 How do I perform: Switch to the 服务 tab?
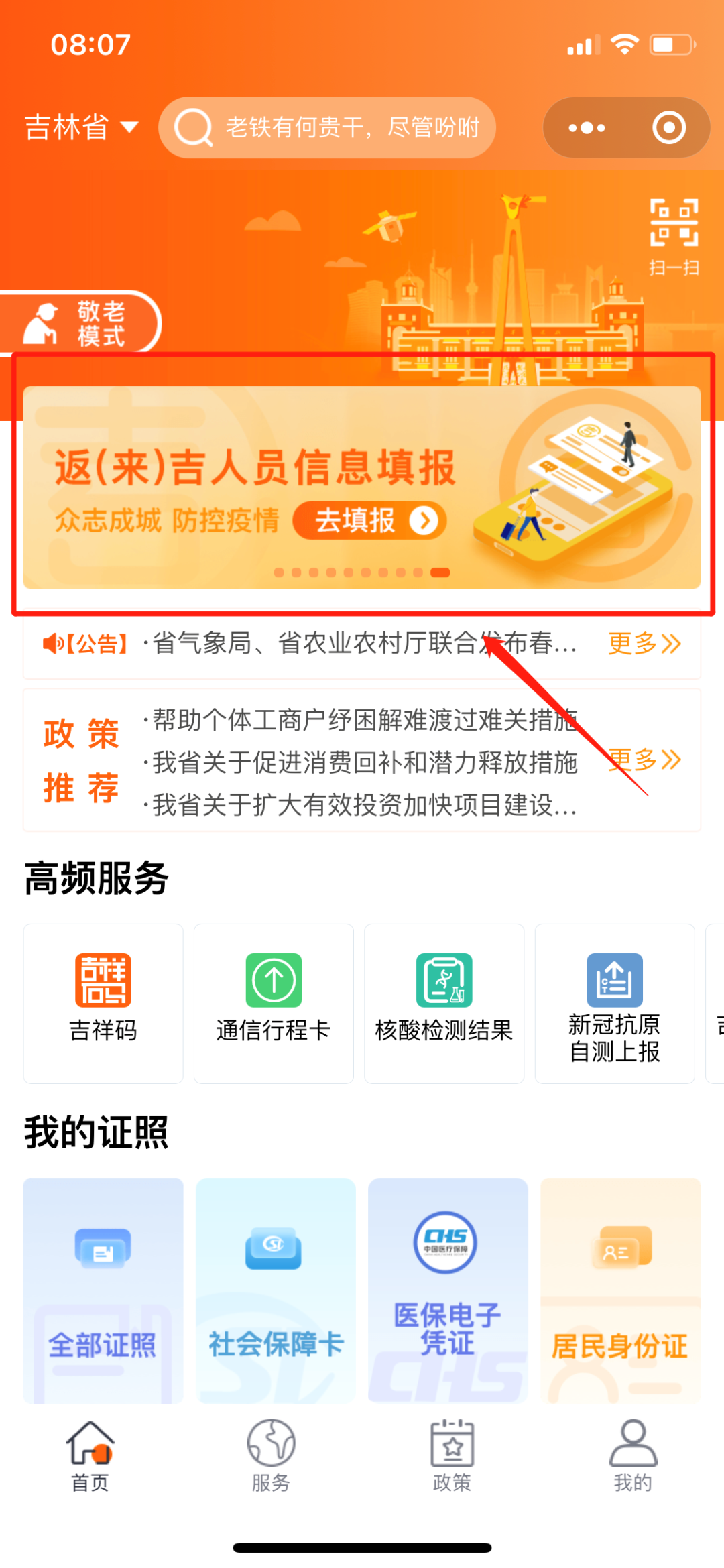[x=271, y=1455]
